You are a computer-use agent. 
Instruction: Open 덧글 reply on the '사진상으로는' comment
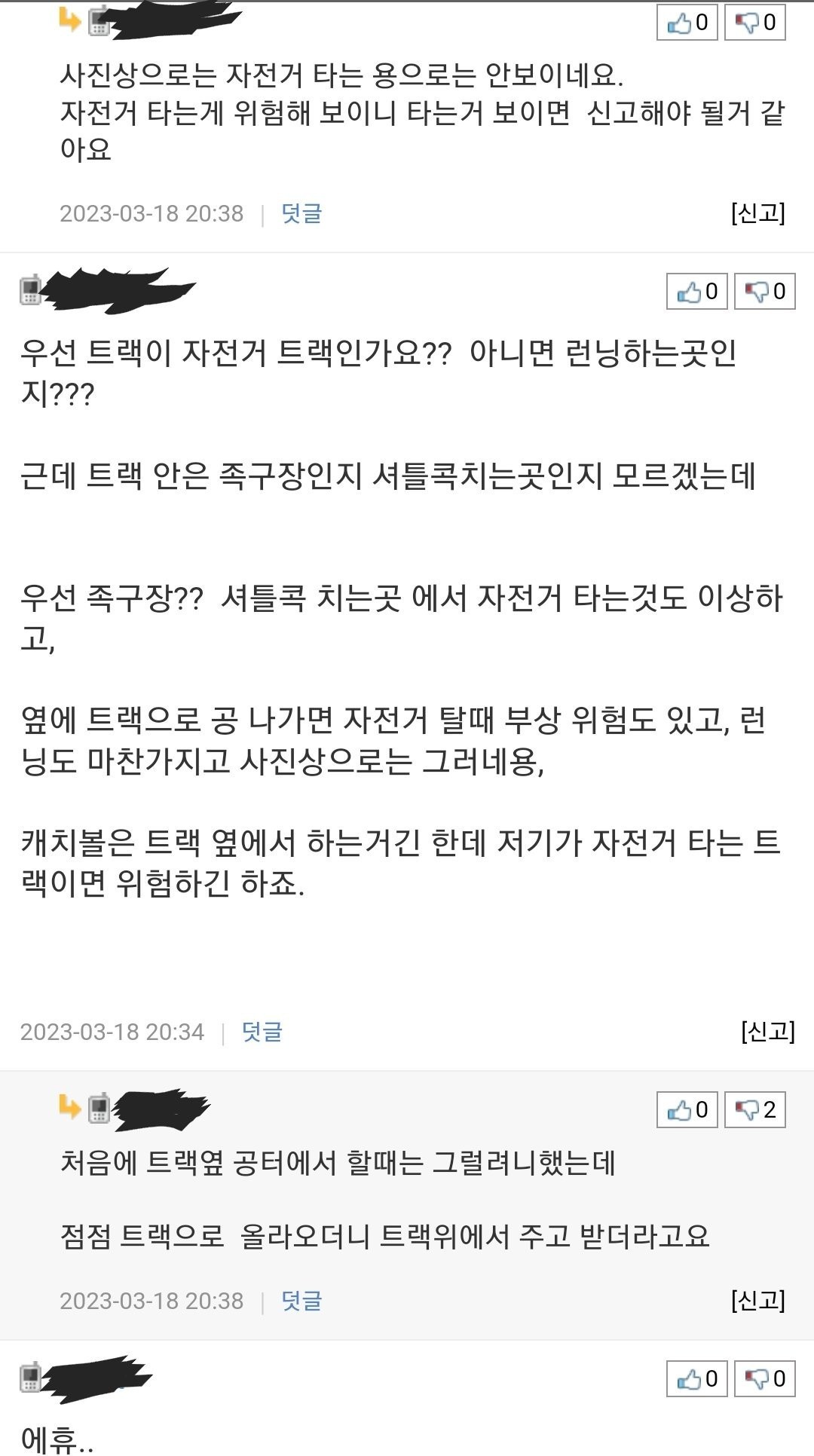tap(301, 213)
